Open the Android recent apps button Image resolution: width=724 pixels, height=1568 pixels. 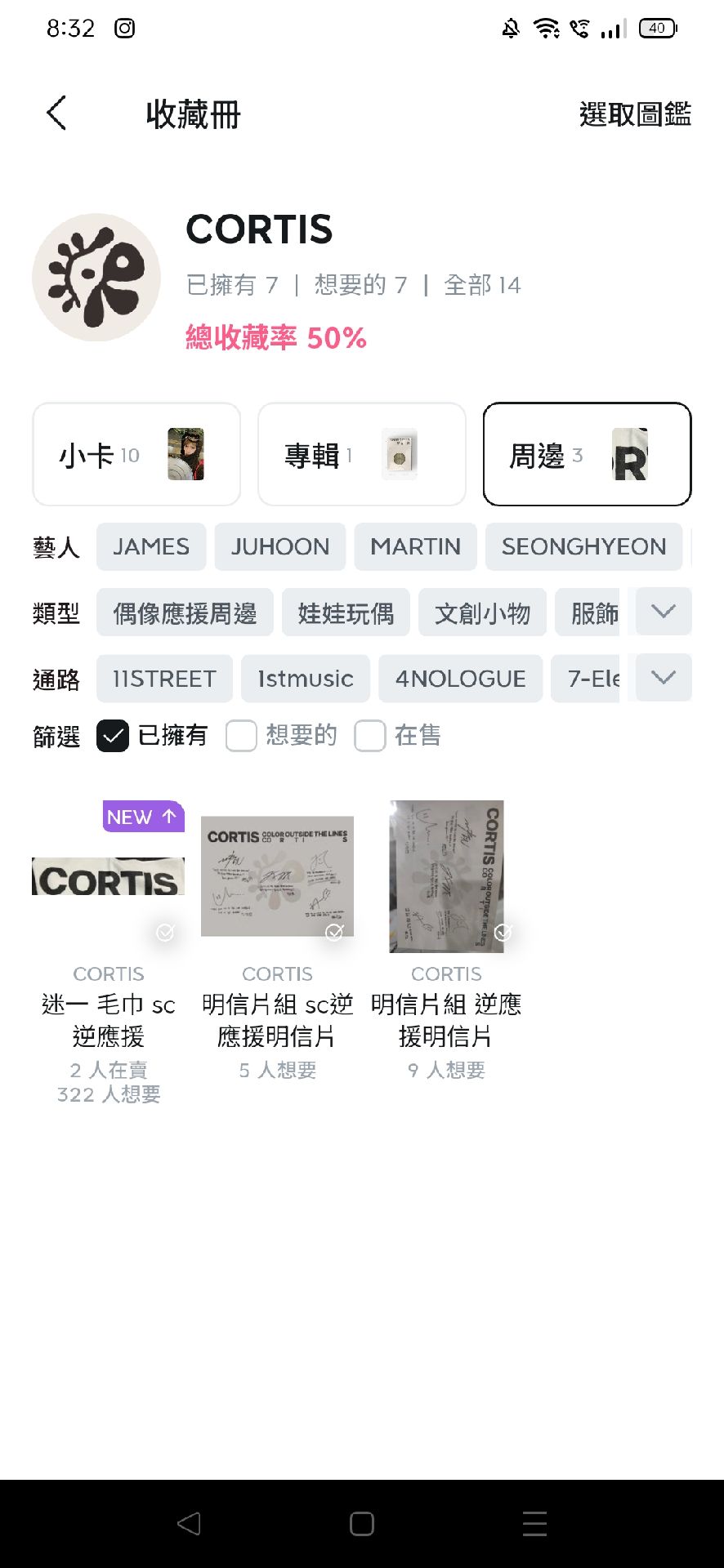(535, 1521)
